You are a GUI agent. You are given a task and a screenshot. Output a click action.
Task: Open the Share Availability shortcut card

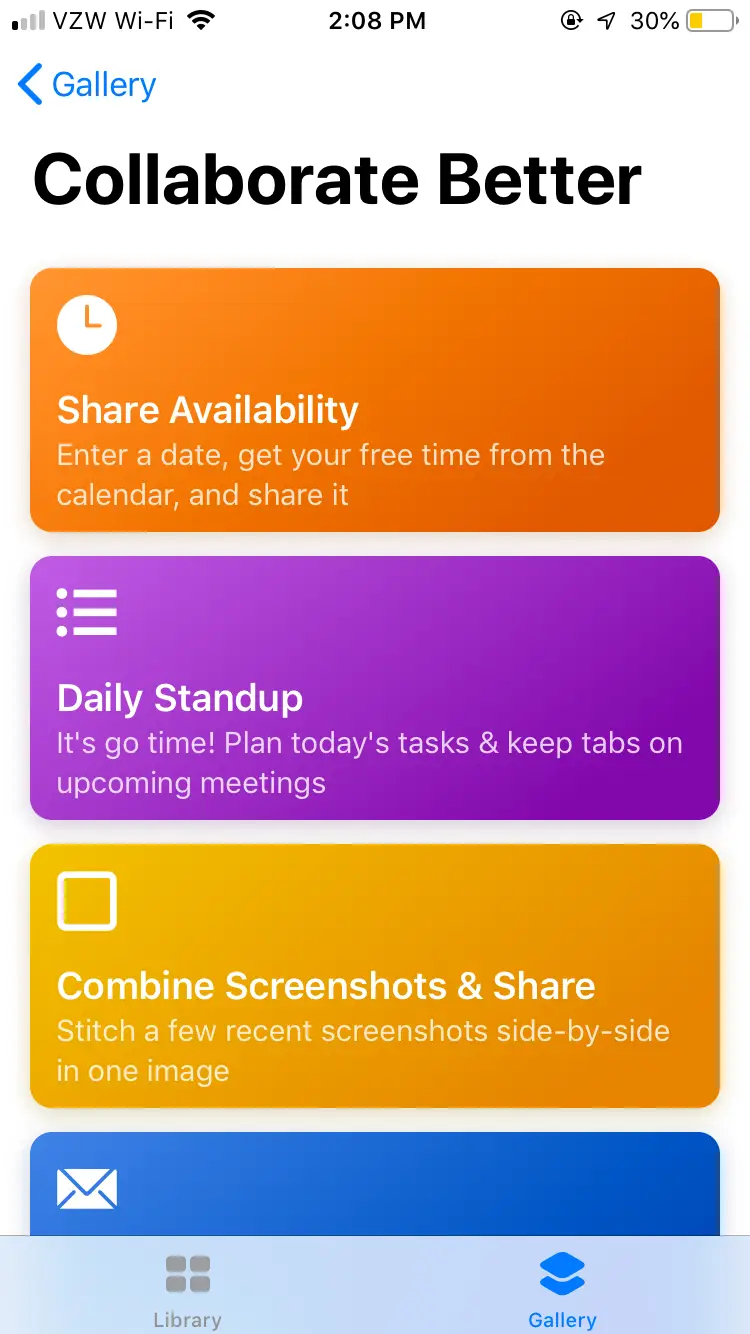375,400
